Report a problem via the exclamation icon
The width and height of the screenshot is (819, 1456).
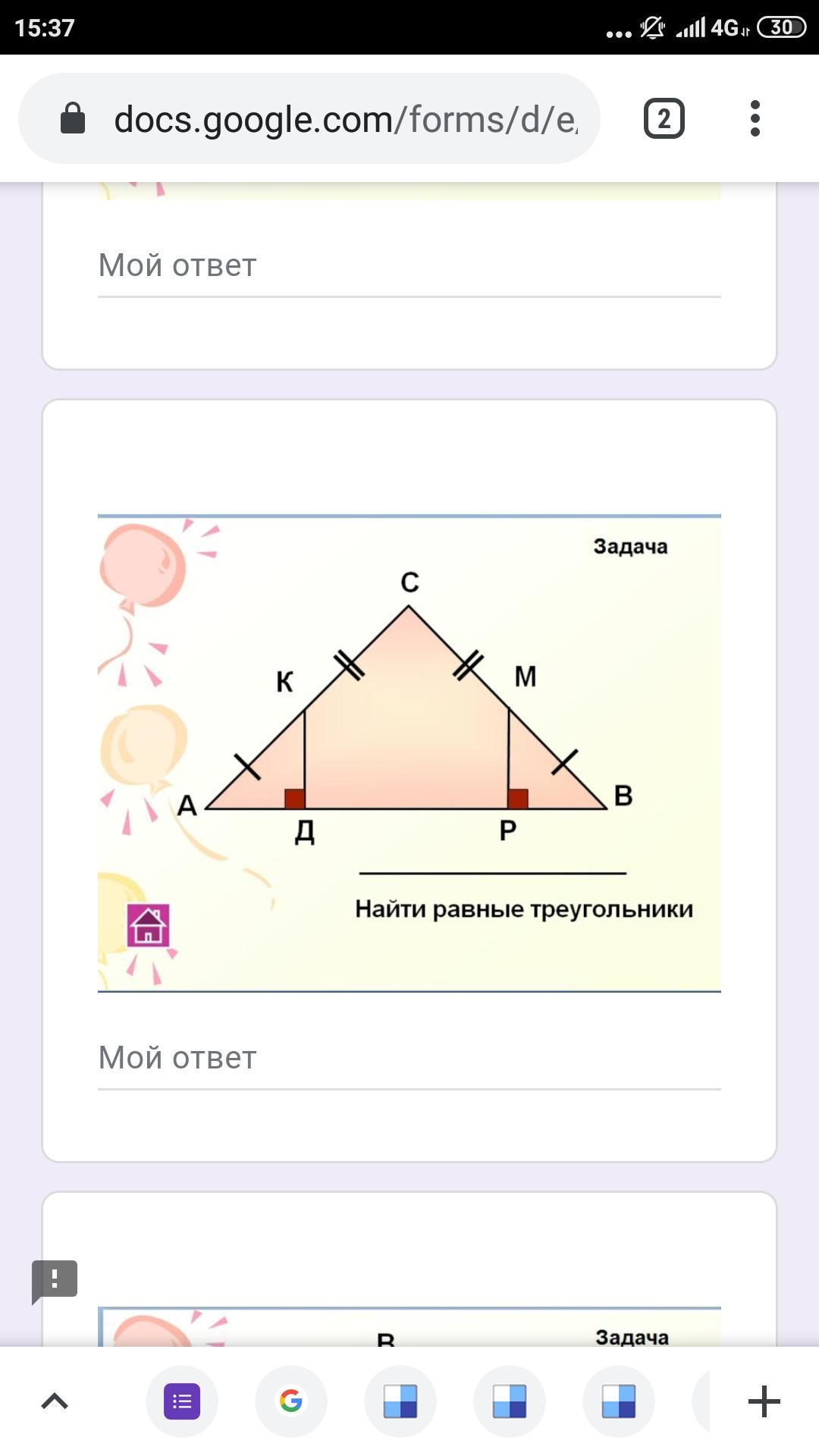pyautogui.click(x=55, y=1279)
